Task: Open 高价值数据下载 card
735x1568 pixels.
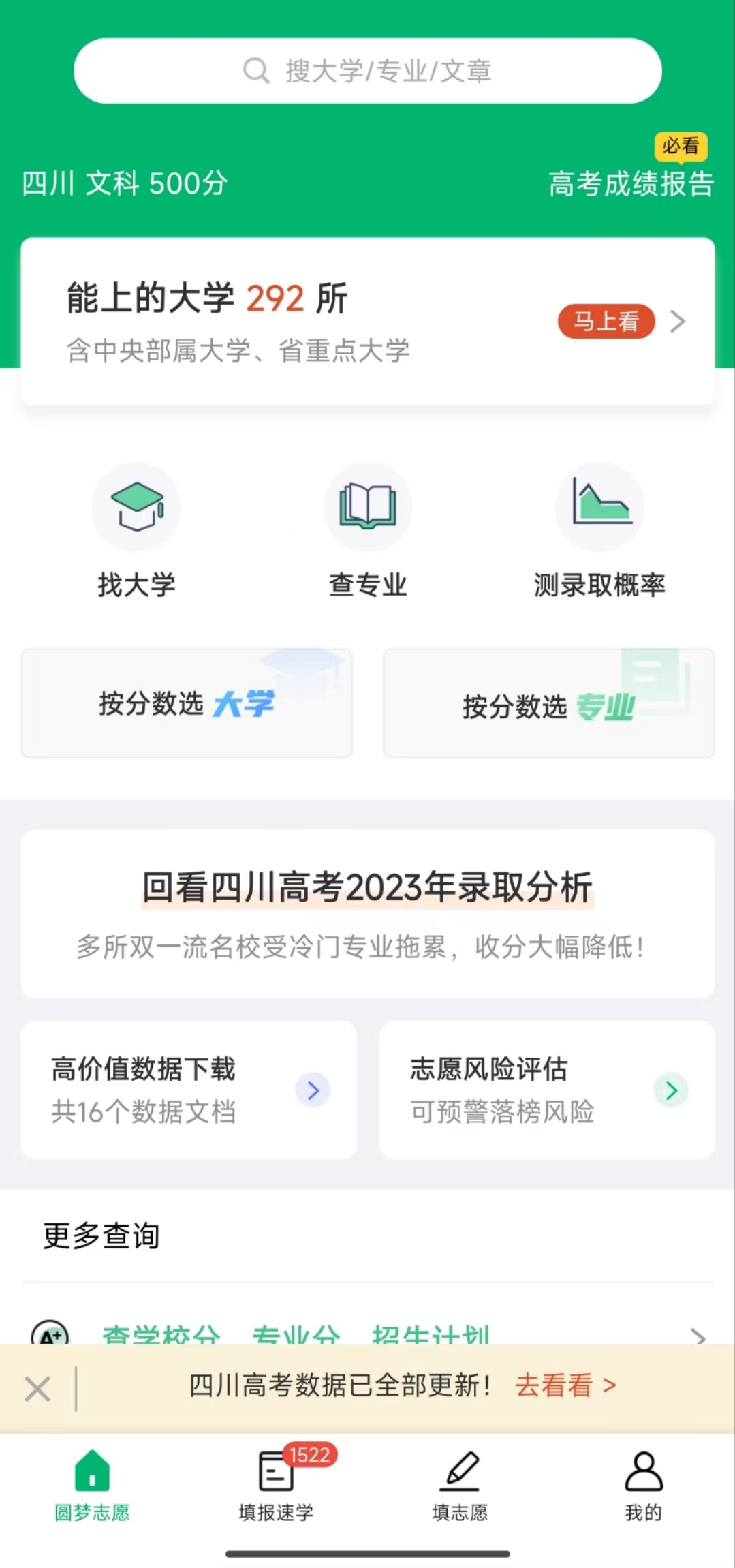Action: (x=189, y=1090)
